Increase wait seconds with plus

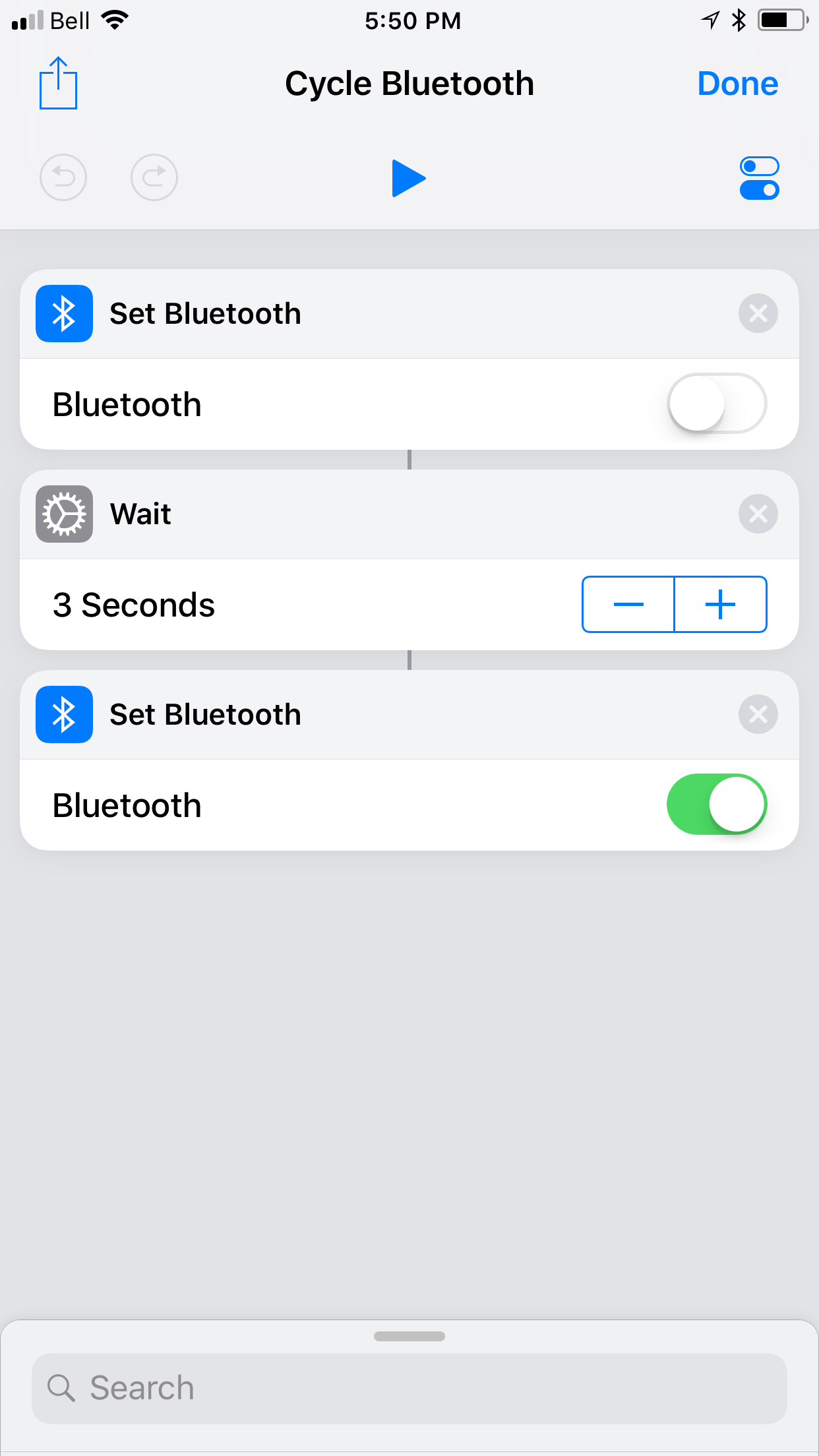tap(721, 605)
